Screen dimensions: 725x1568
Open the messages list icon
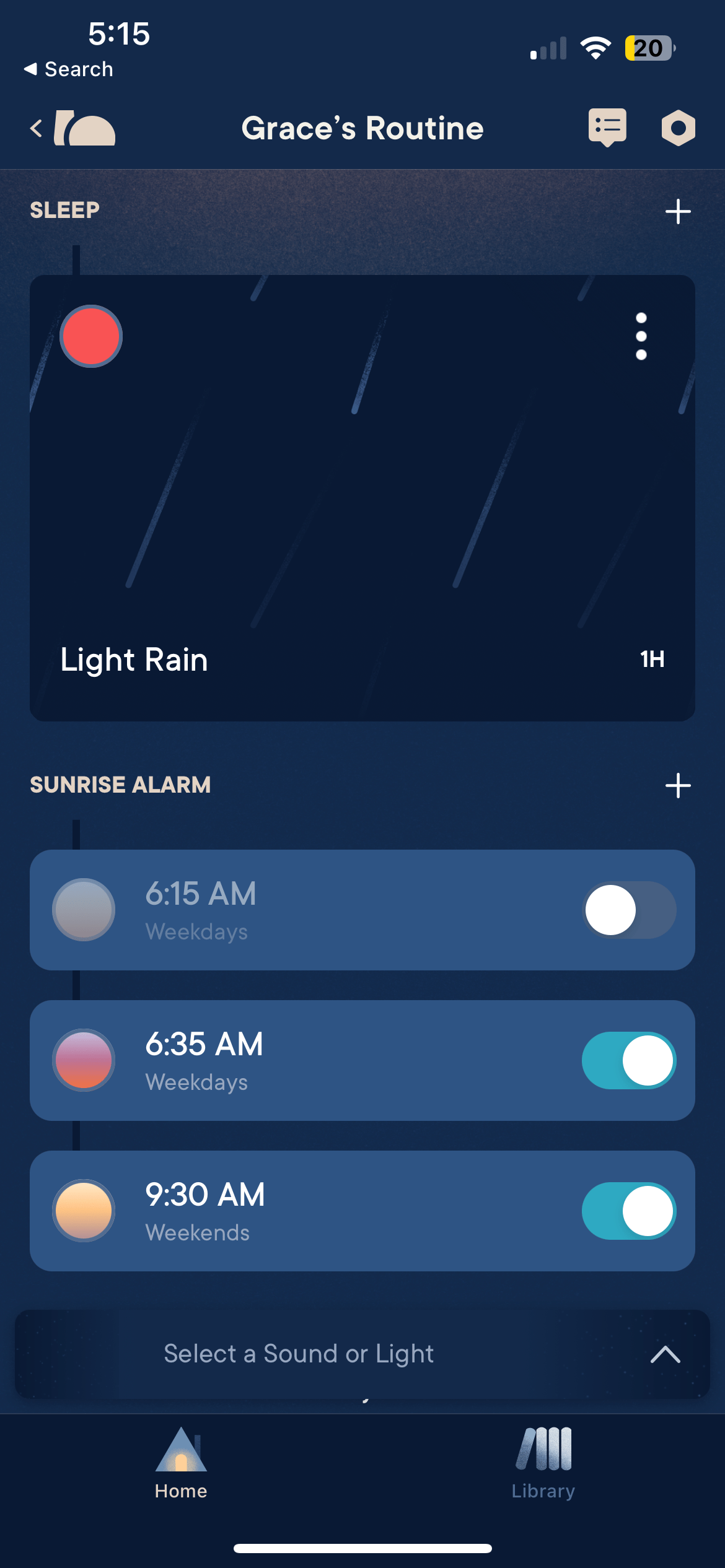coord(607,127)
